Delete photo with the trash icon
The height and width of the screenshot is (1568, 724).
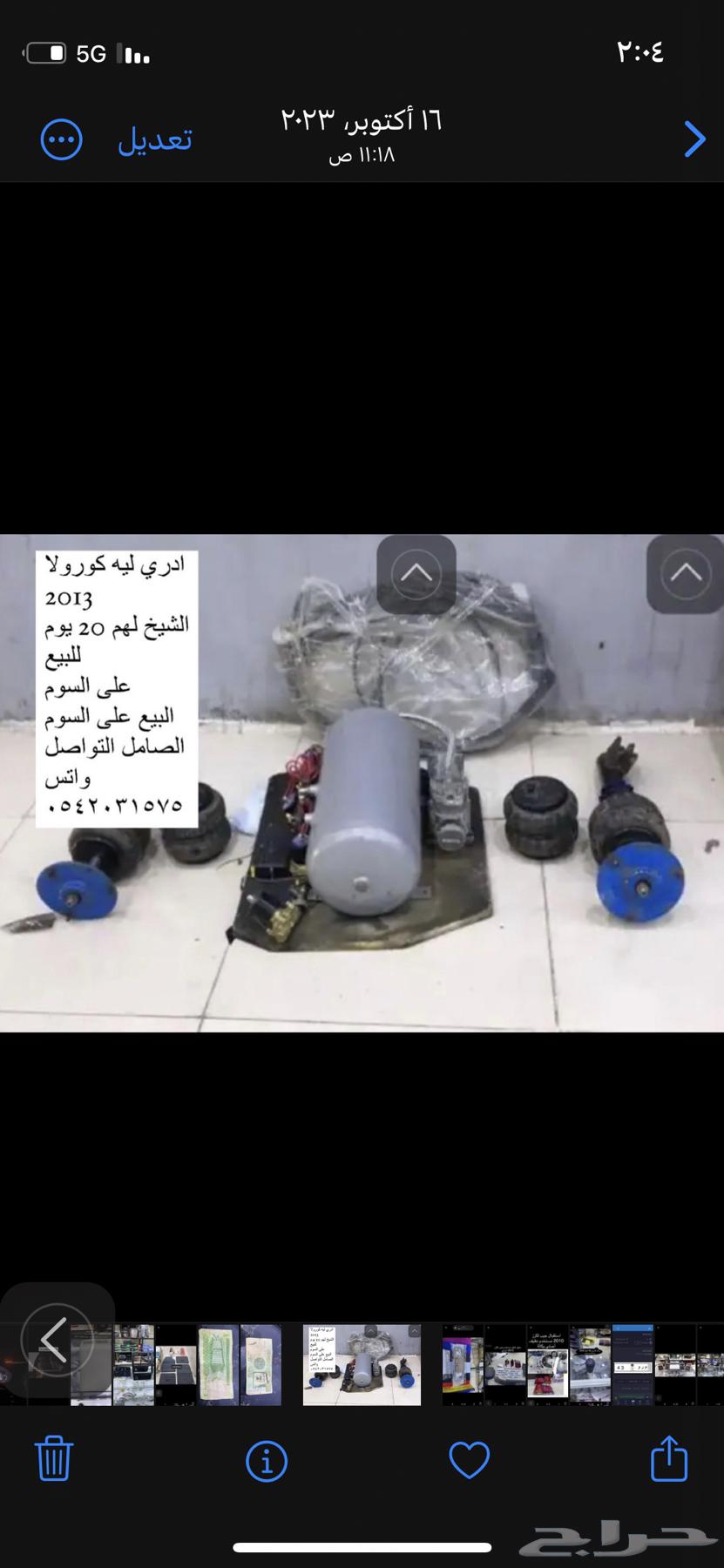[53, 1458]
